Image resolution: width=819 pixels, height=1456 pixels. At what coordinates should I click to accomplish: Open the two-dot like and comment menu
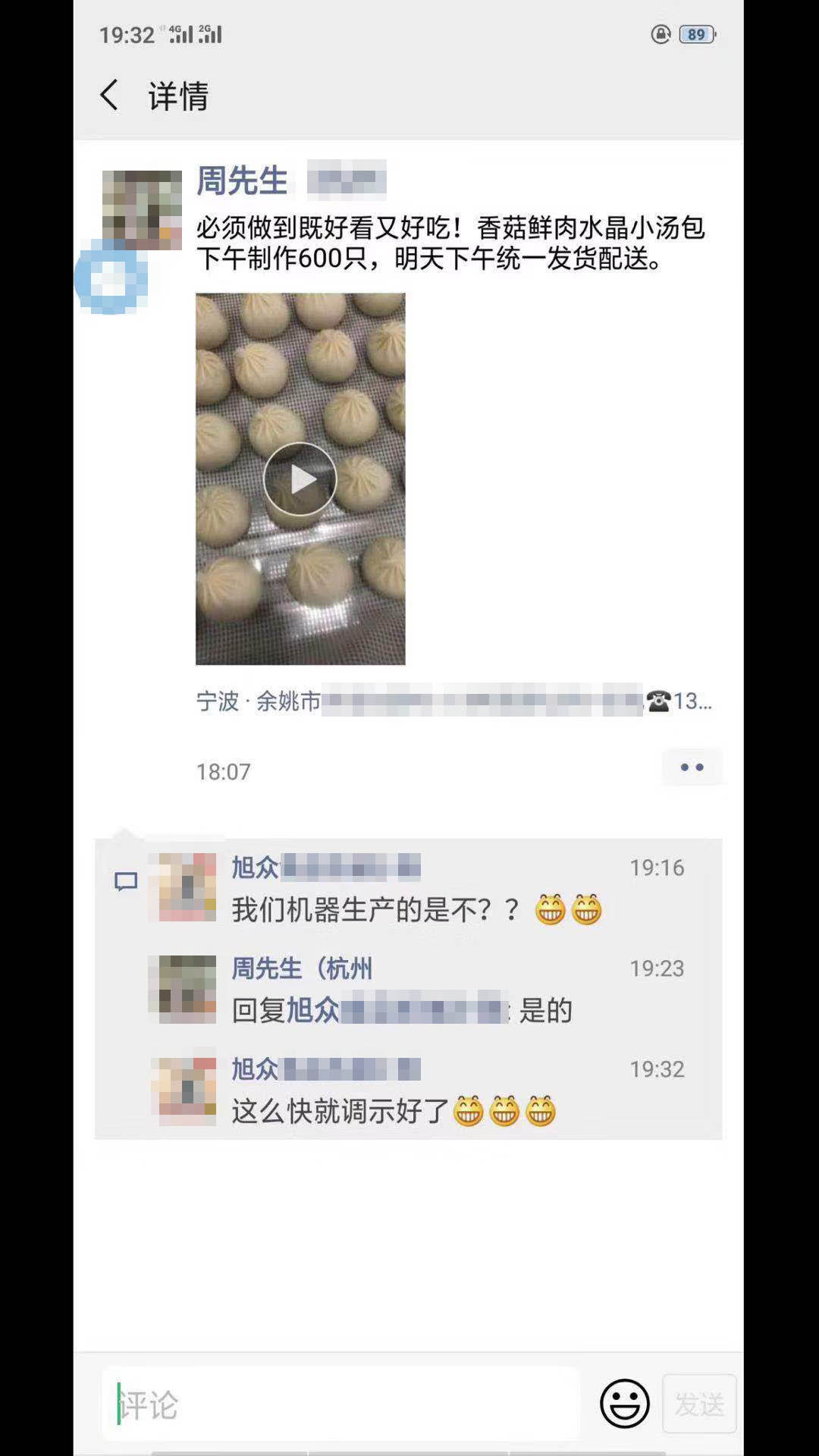692,767
